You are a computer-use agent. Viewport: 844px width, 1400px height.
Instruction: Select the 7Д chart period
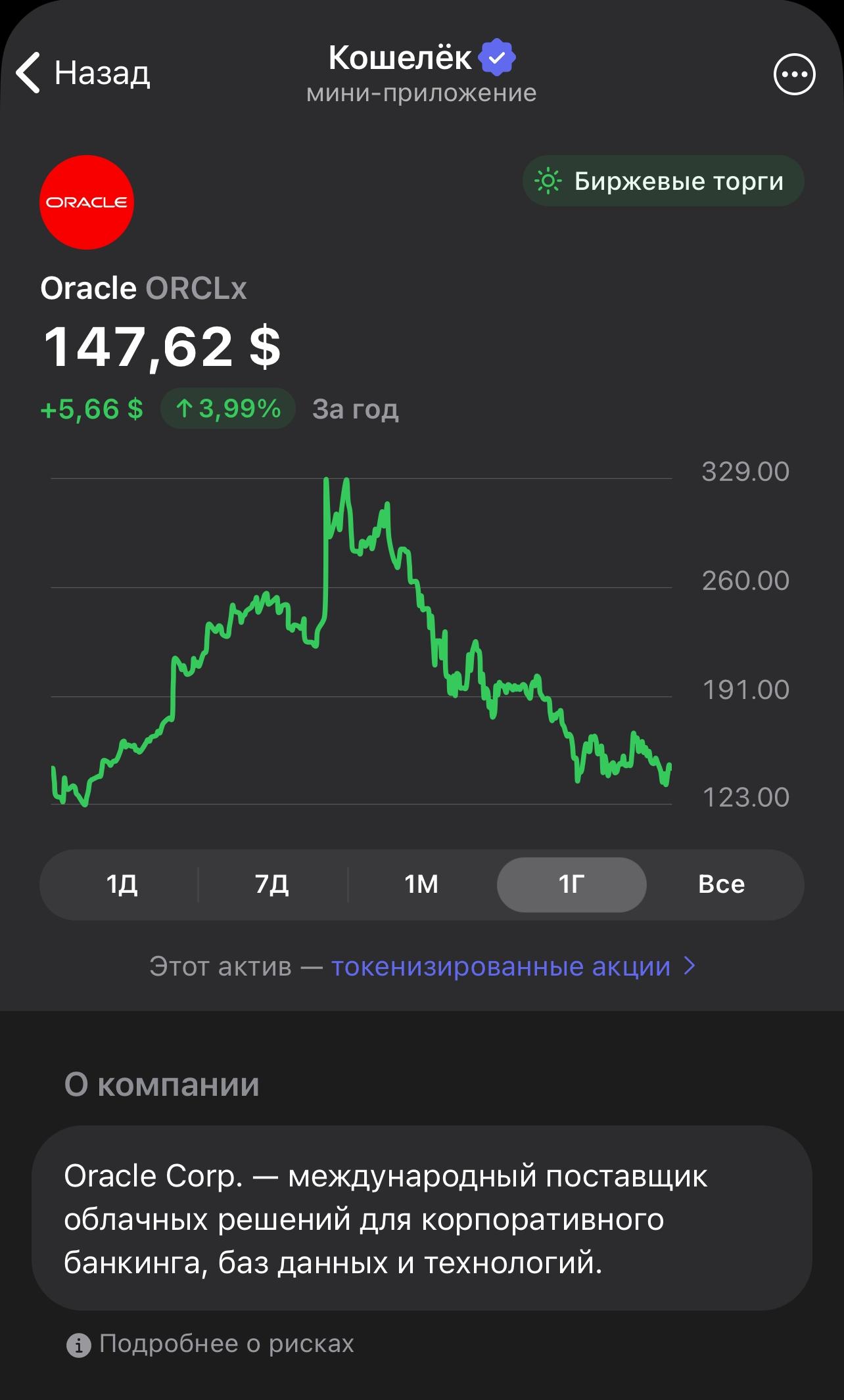click(272, 884)
